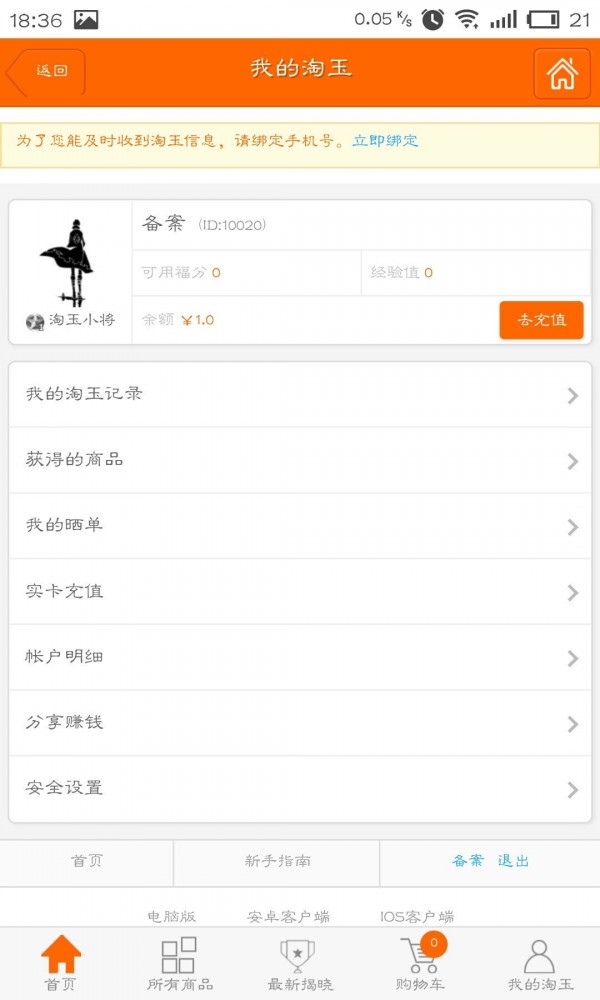Switch to the 最新揭晓 tab
600x1000 pixels.
click(x=300, y=964)
